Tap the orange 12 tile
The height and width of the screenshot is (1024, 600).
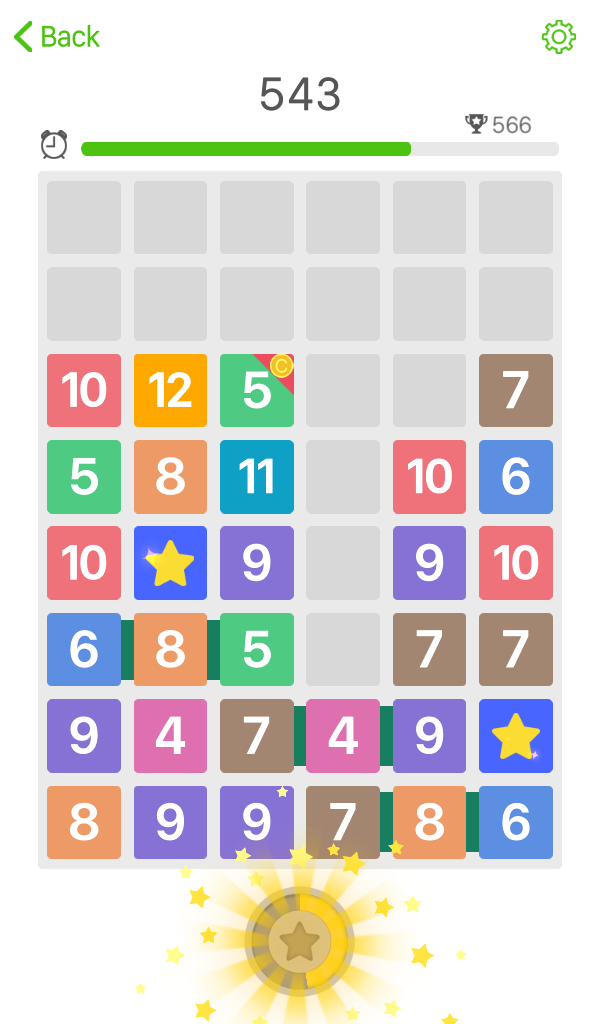click(x=170, y=390)
